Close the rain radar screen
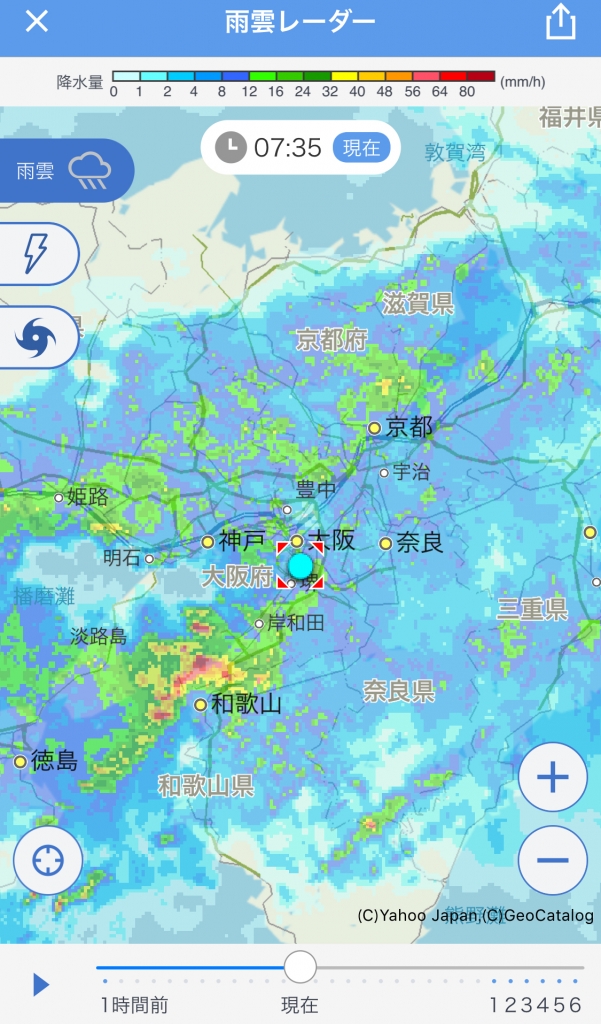The height and width of the screenshot is (1024, 601). [36, 21]
